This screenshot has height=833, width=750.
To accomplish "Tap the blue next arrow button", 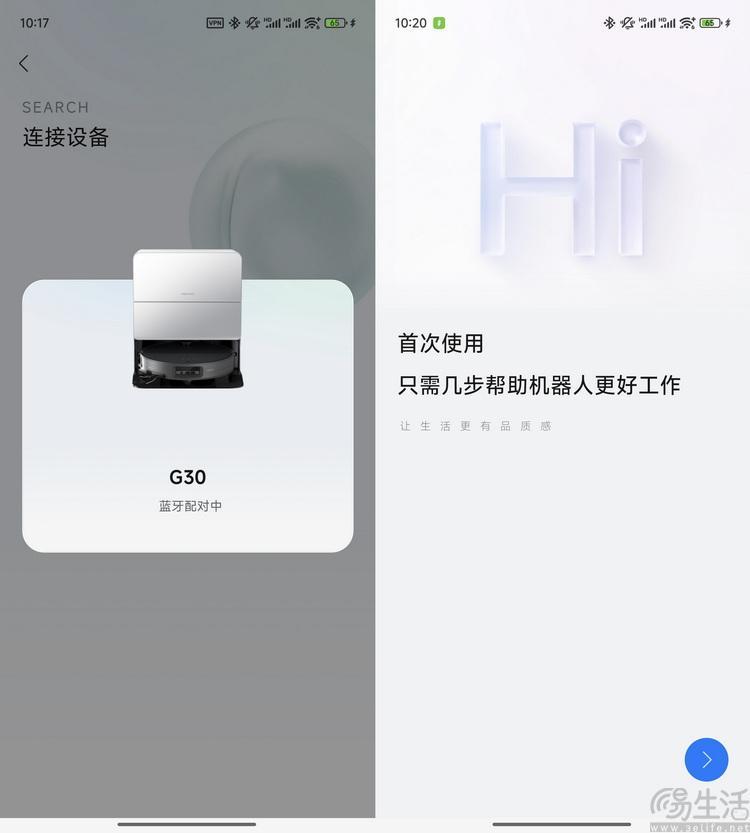I will (x=707, y=759).
